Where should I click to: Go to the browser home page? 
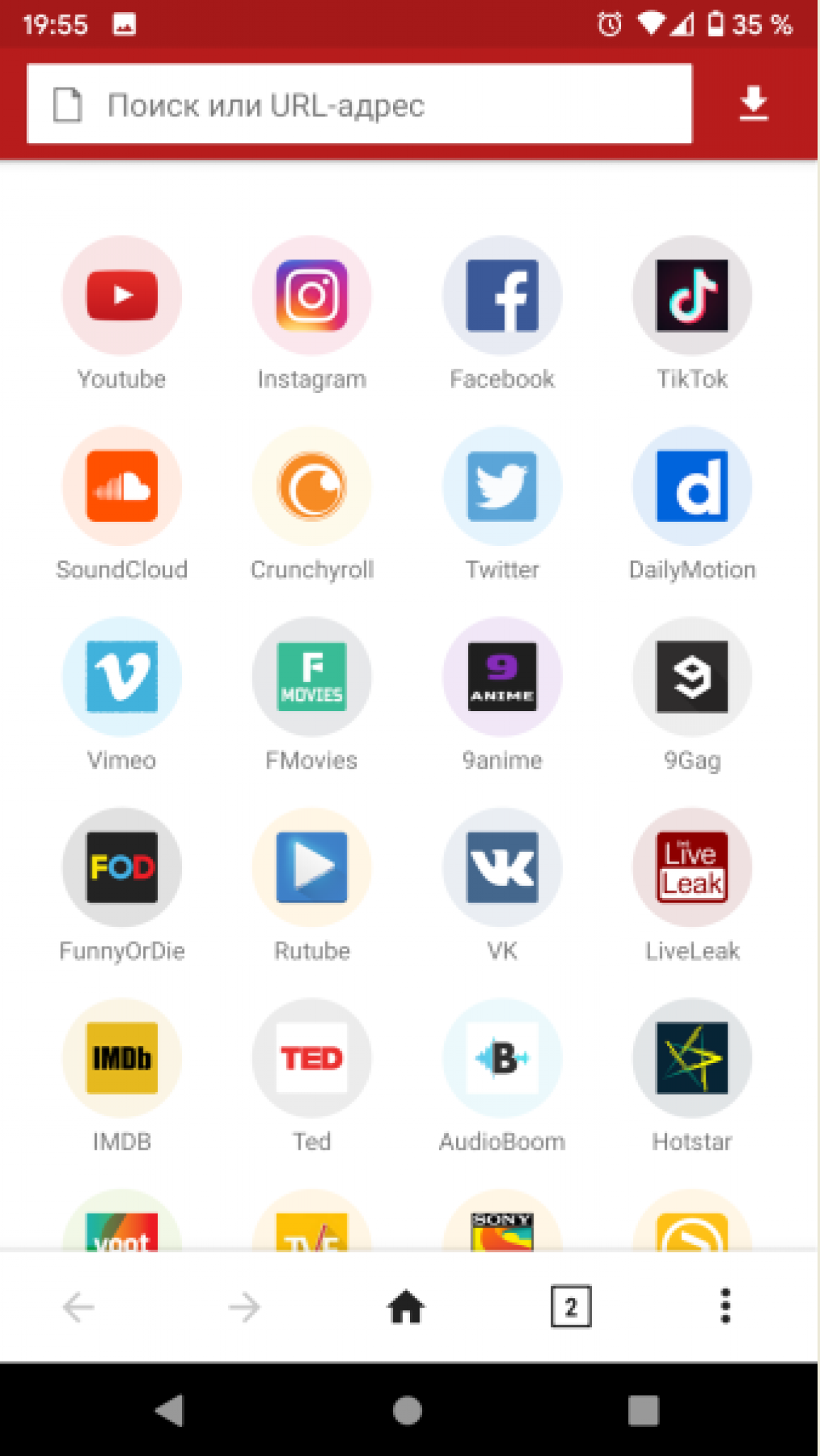pos(406,1307)
